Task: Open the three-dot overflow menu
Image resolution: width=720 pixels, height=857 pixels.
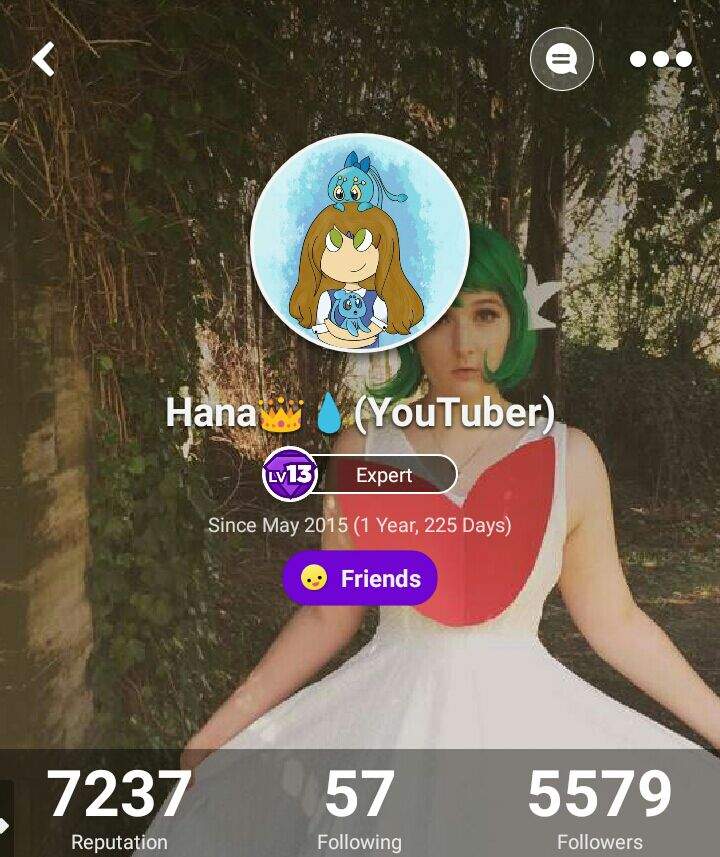Action: (x=660, y=60)
